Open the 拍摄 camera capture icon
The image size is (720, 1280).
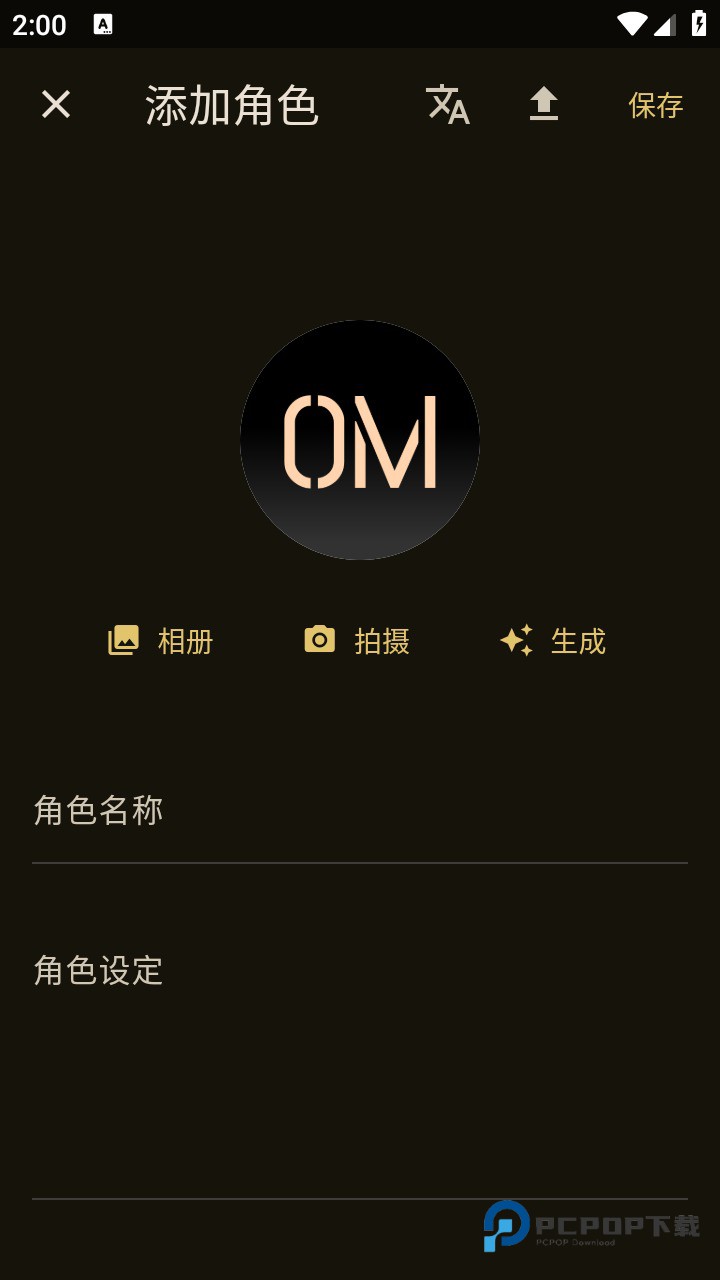coord(357,640)
